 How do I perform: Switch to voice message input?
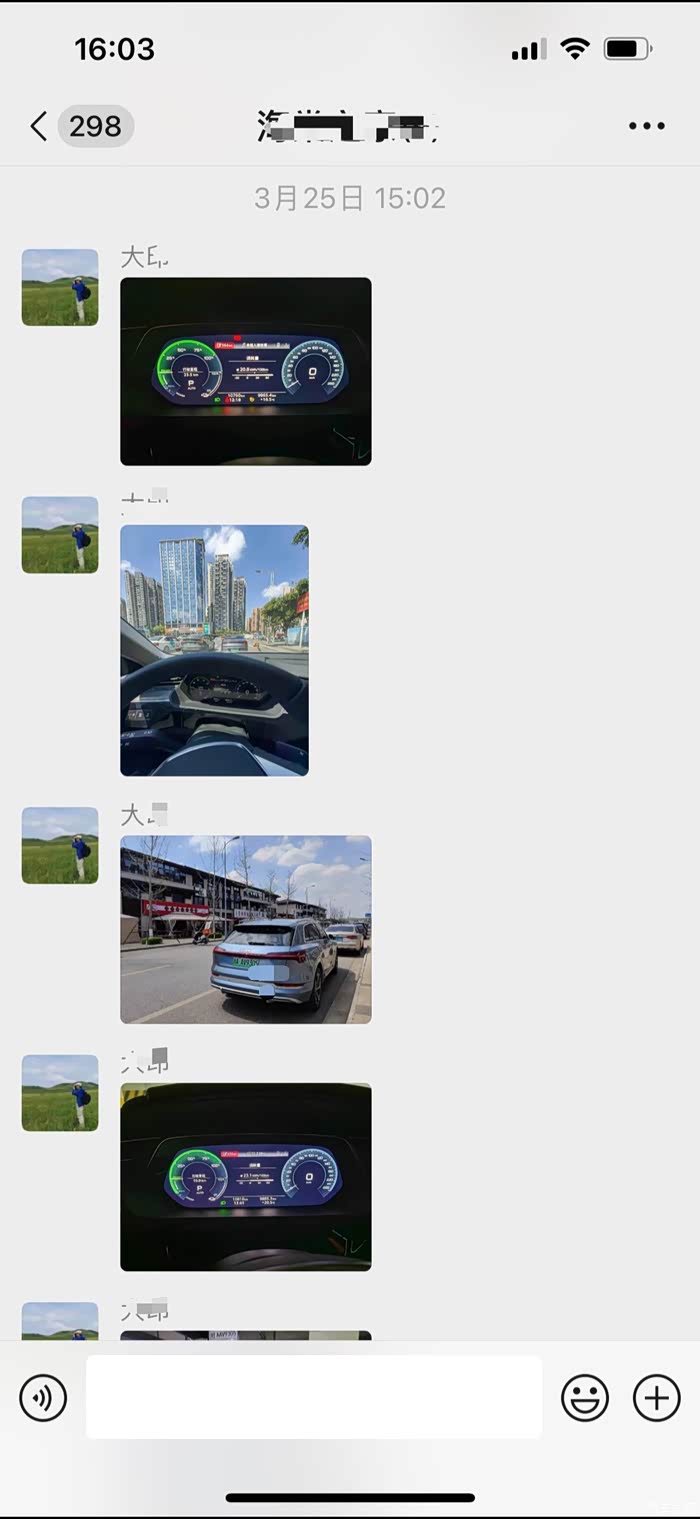coord(43,1397)
